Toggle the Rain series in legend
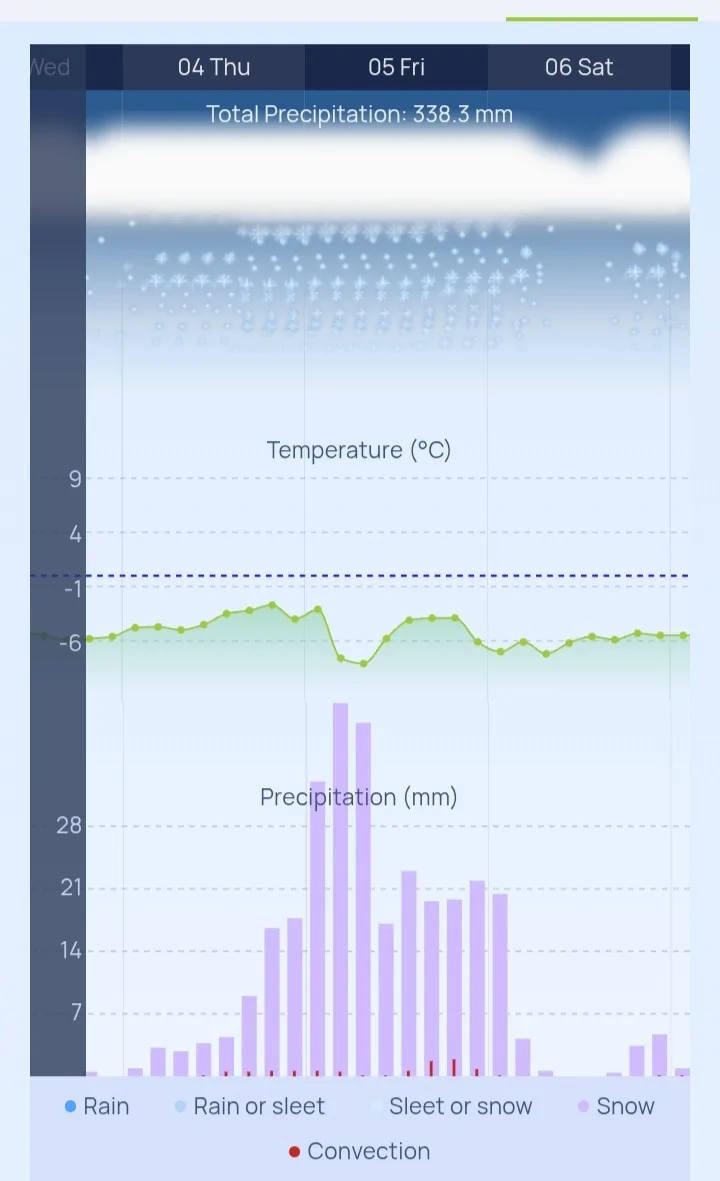Image resolution: width=720 pixels, height=1181 pixels. coord(97,1106)
